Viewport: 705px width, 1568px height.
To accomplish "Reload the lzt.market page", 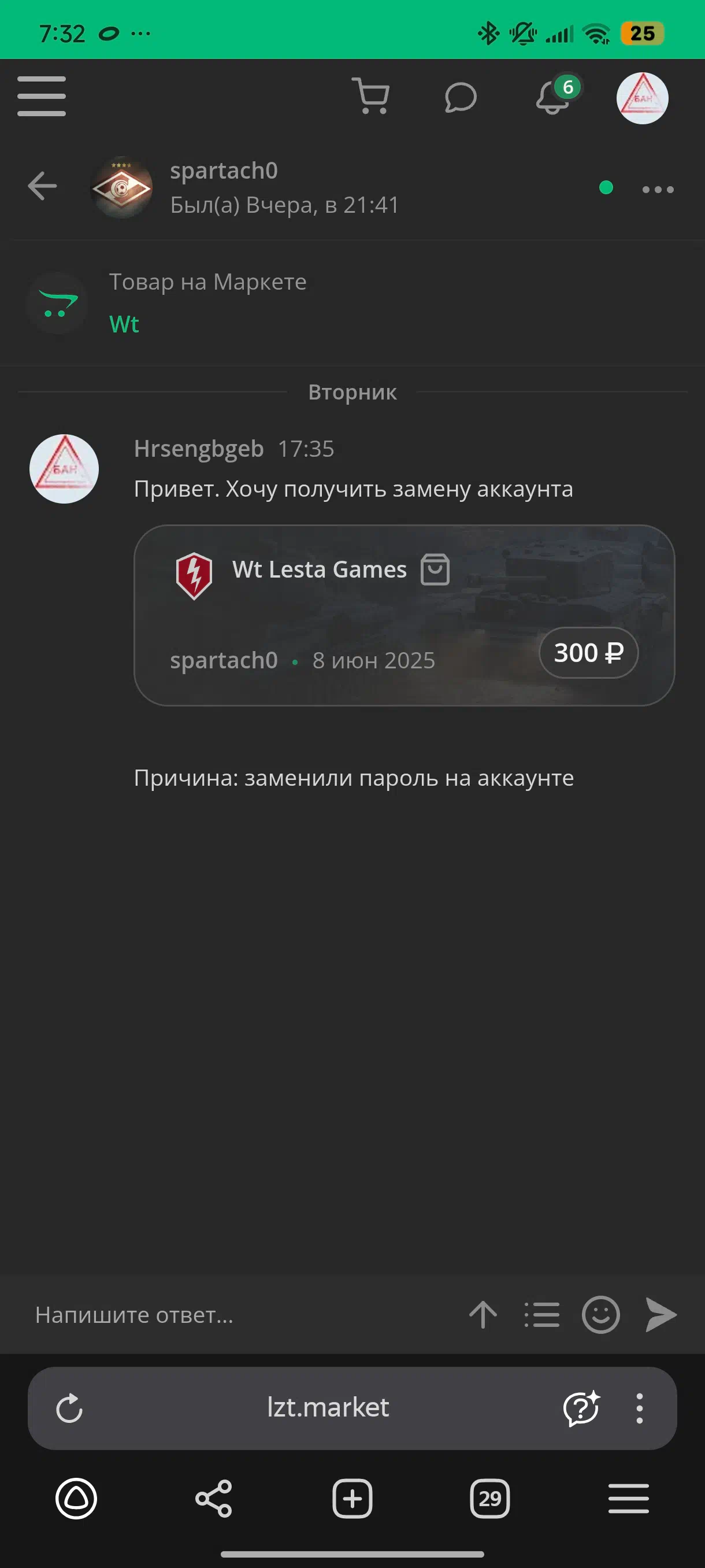I will pyautogui.click(x=69, y=1408).
